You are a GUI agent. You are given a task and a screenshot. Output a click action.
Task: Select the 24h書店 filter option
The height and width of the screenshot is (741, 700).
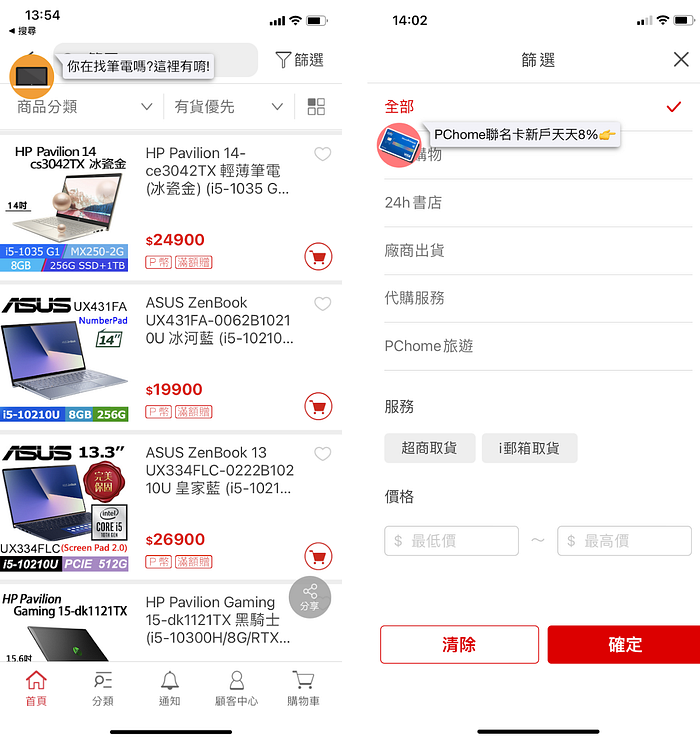point(413,203)
